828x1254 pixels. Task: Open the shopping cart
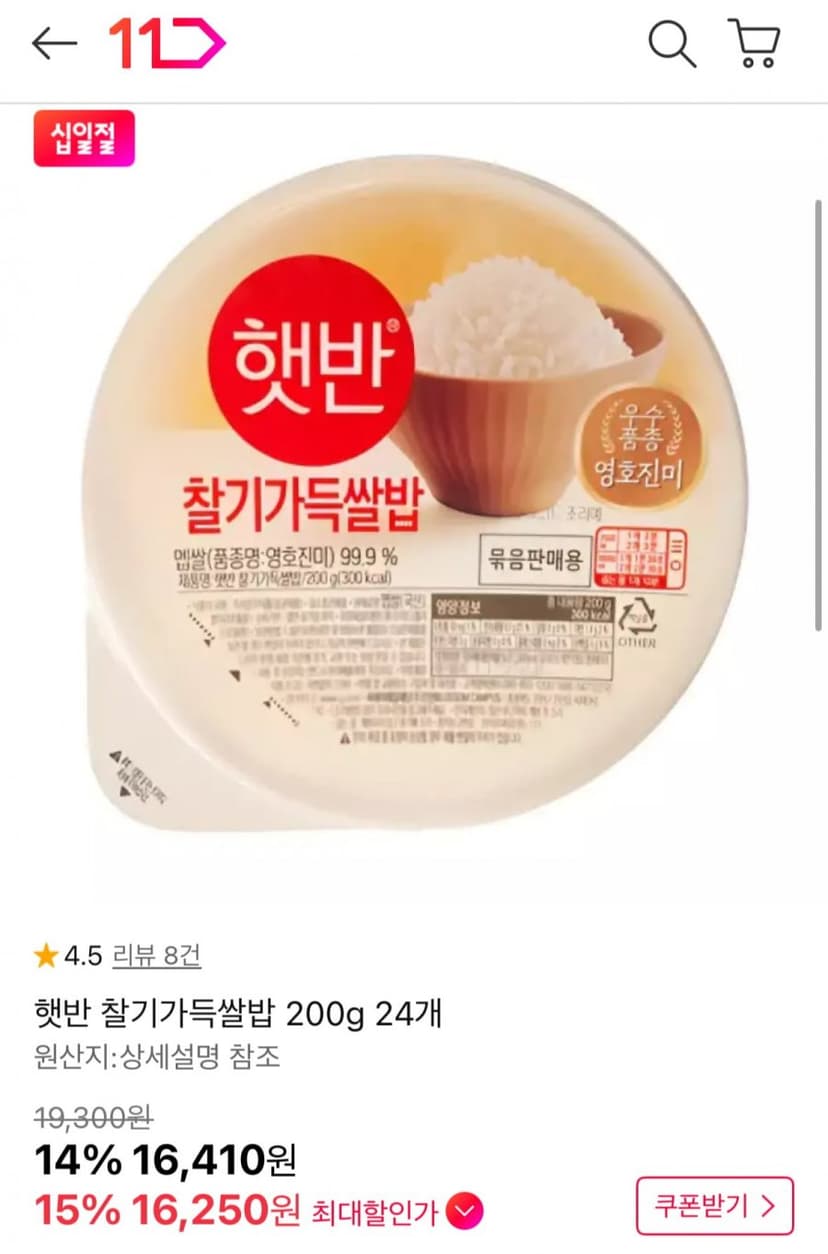click(754, 44)
